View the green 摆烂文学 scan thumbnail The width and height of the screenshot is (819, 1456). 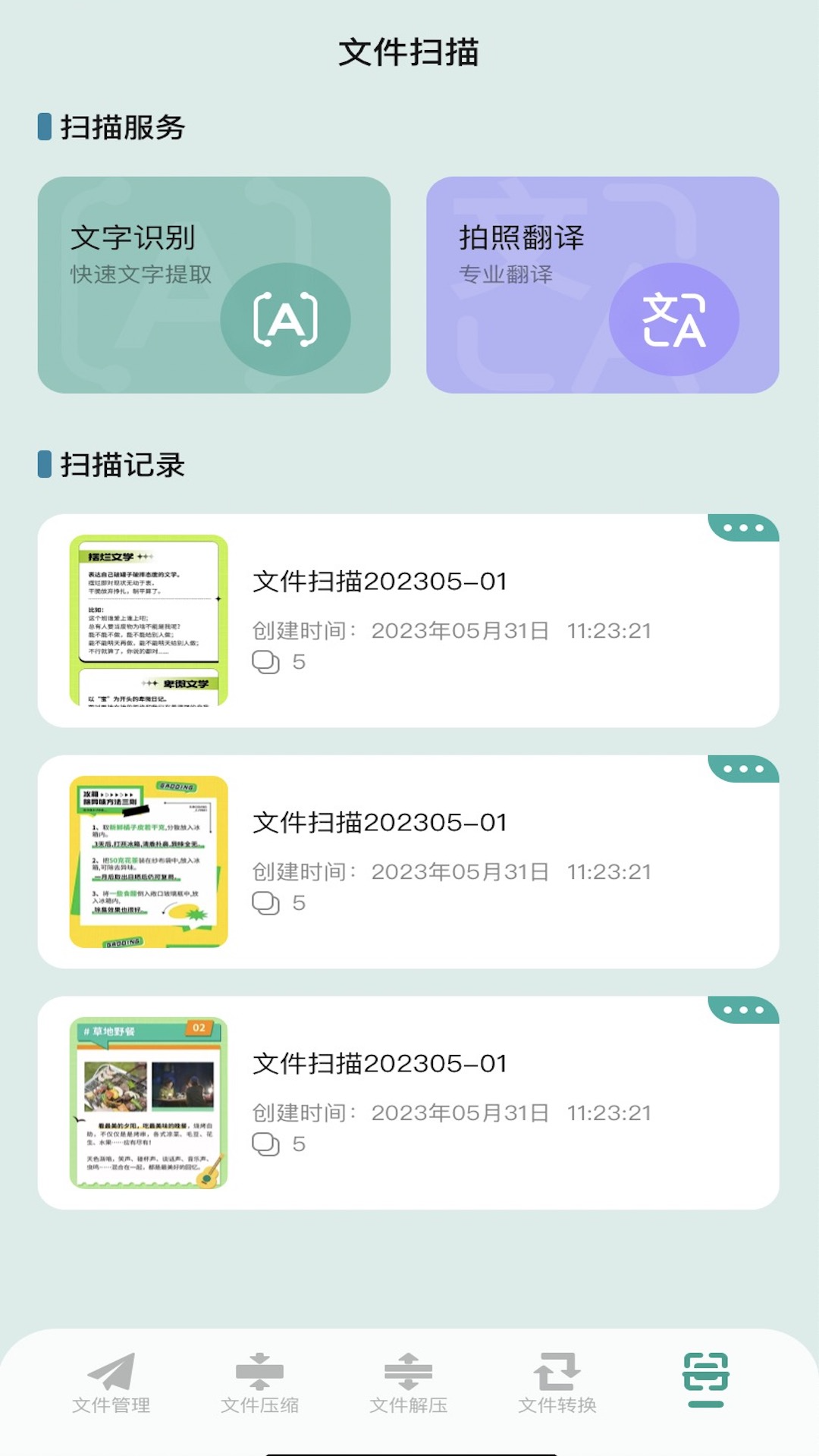(x=150, y=620)
